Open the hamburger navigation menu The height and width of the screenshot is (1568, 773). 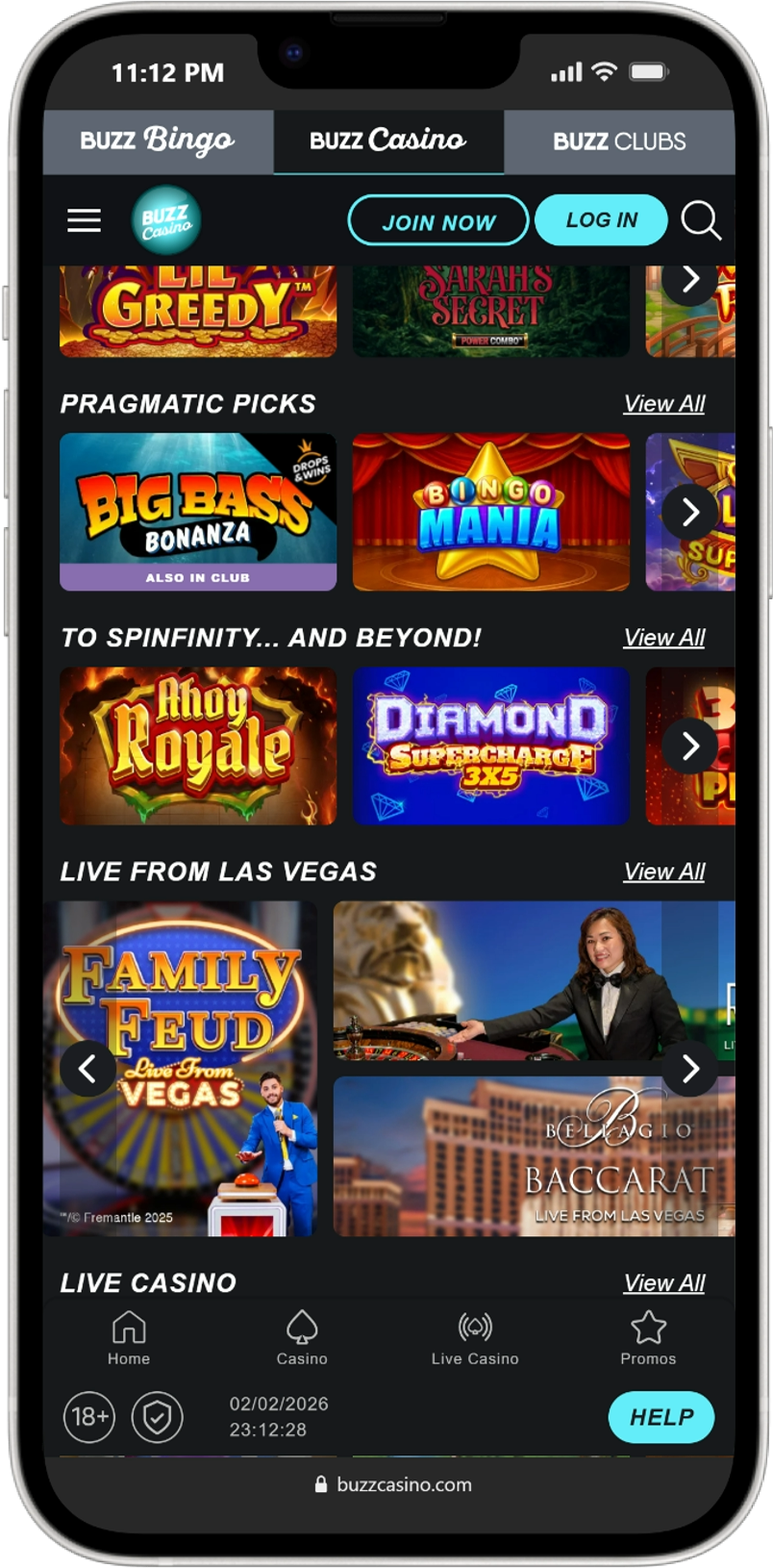pyautogui.click(x=84, y=220)
